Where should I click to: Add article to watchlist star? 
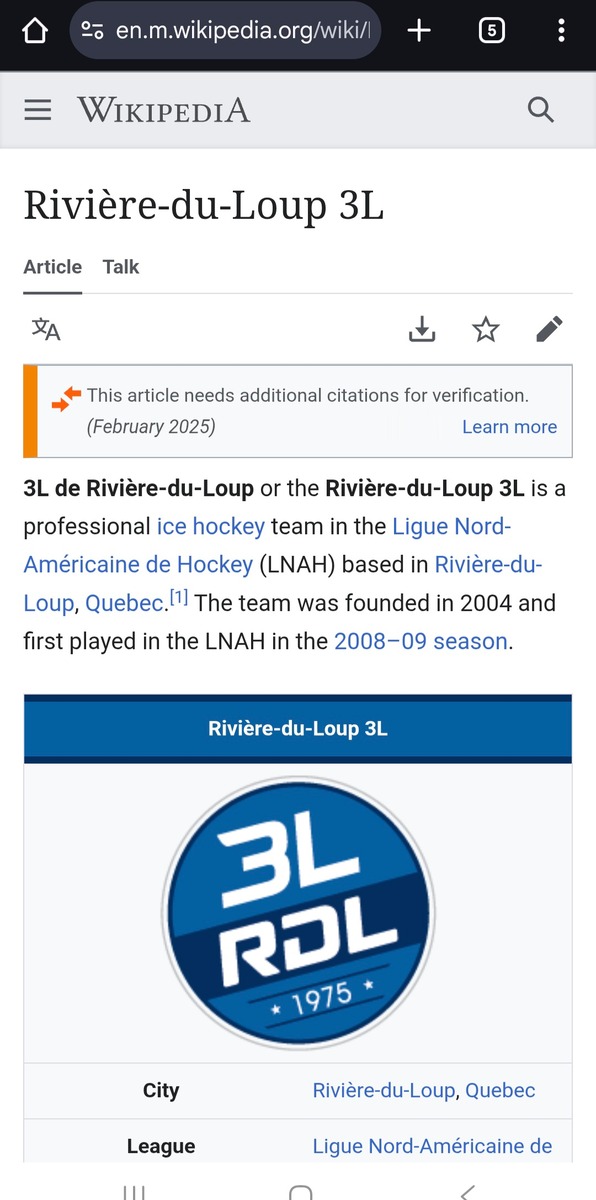coord(486,329)
